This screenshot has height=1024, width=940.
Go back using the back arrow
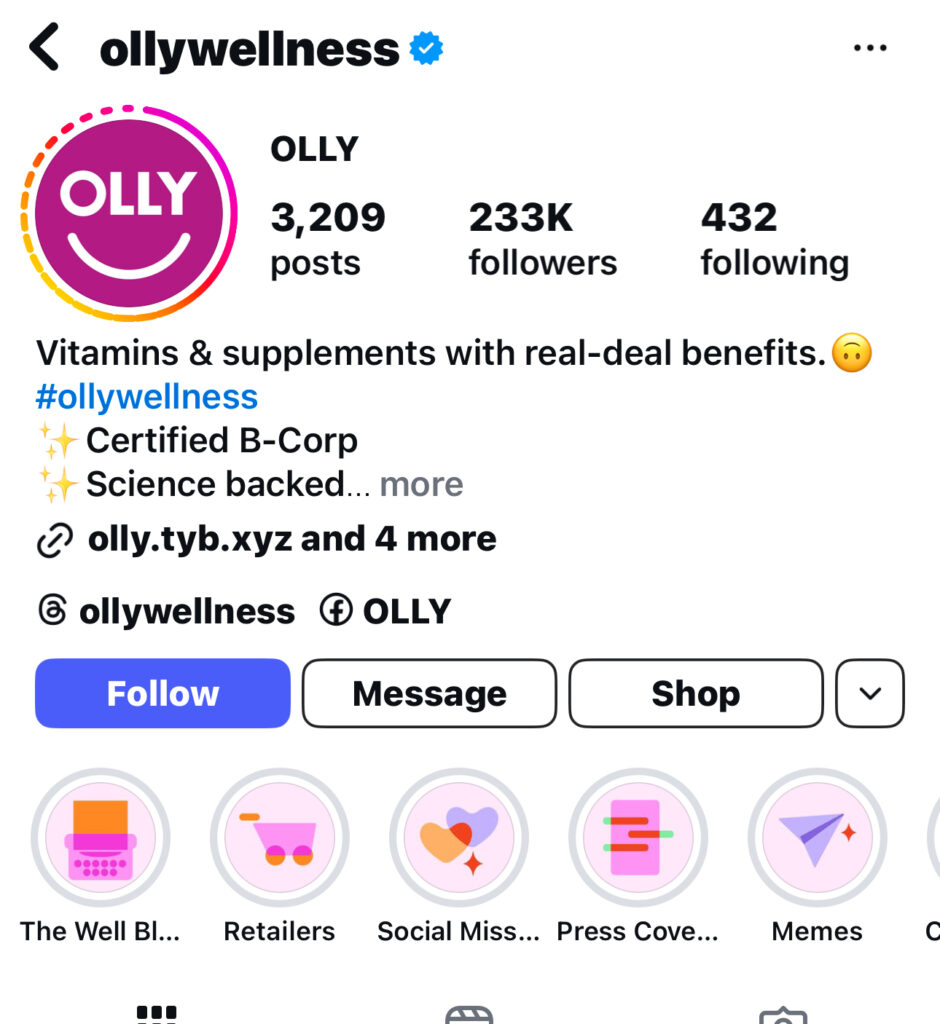click(x=45, y=48)
